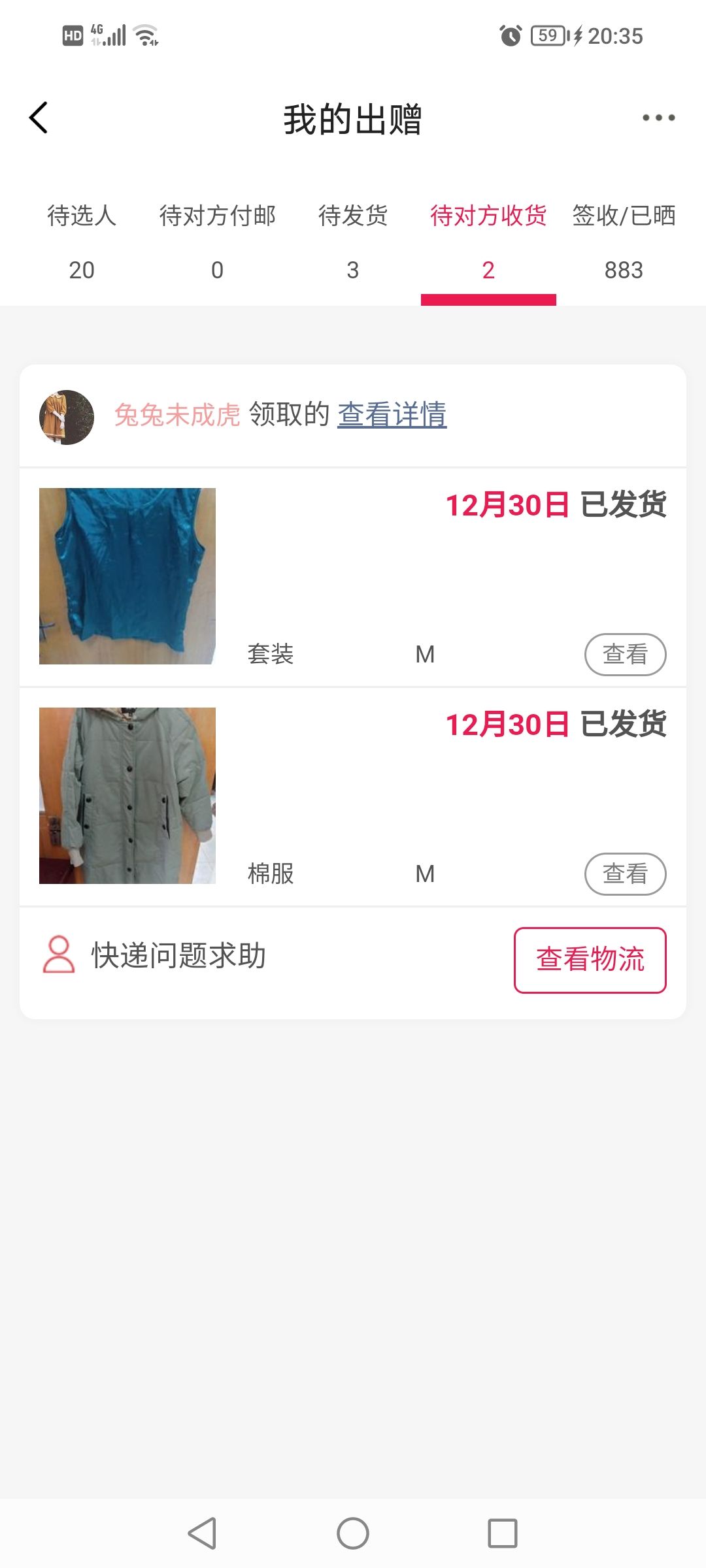Tap the system home button
Image resolution: width=706 pixels, height=1568 pixels.
click(x=353, y=1533)
